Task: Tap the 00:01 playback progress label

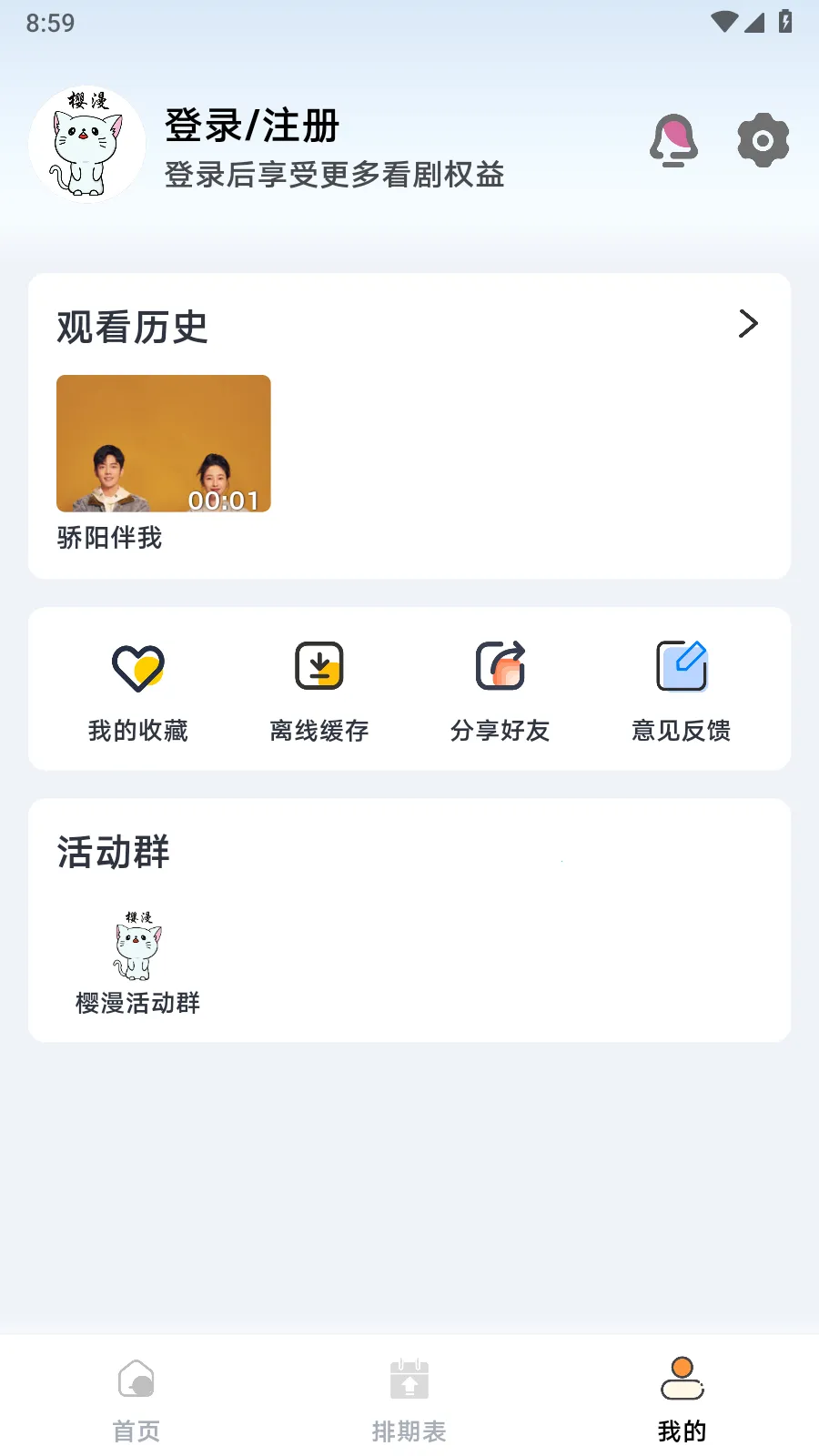Action: 222,500
